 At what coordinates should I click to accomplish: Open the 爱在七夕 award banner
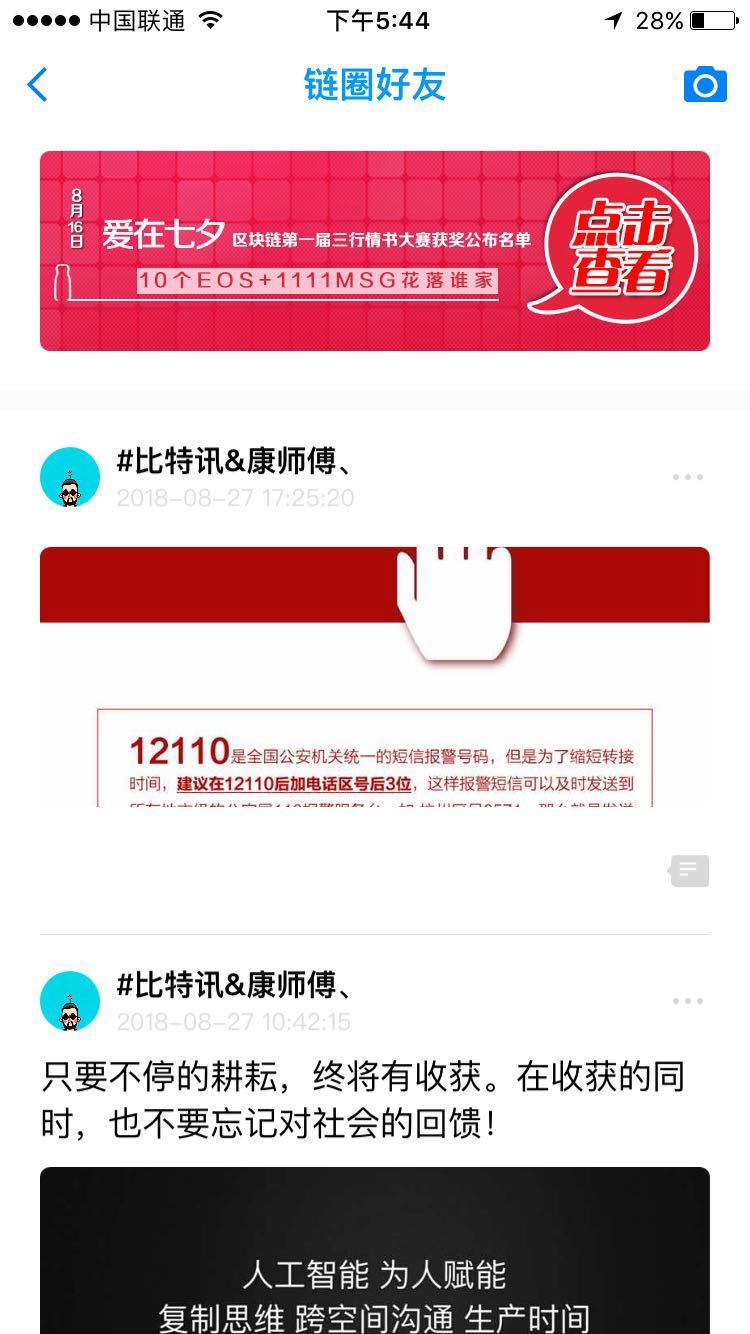point(375,251)
